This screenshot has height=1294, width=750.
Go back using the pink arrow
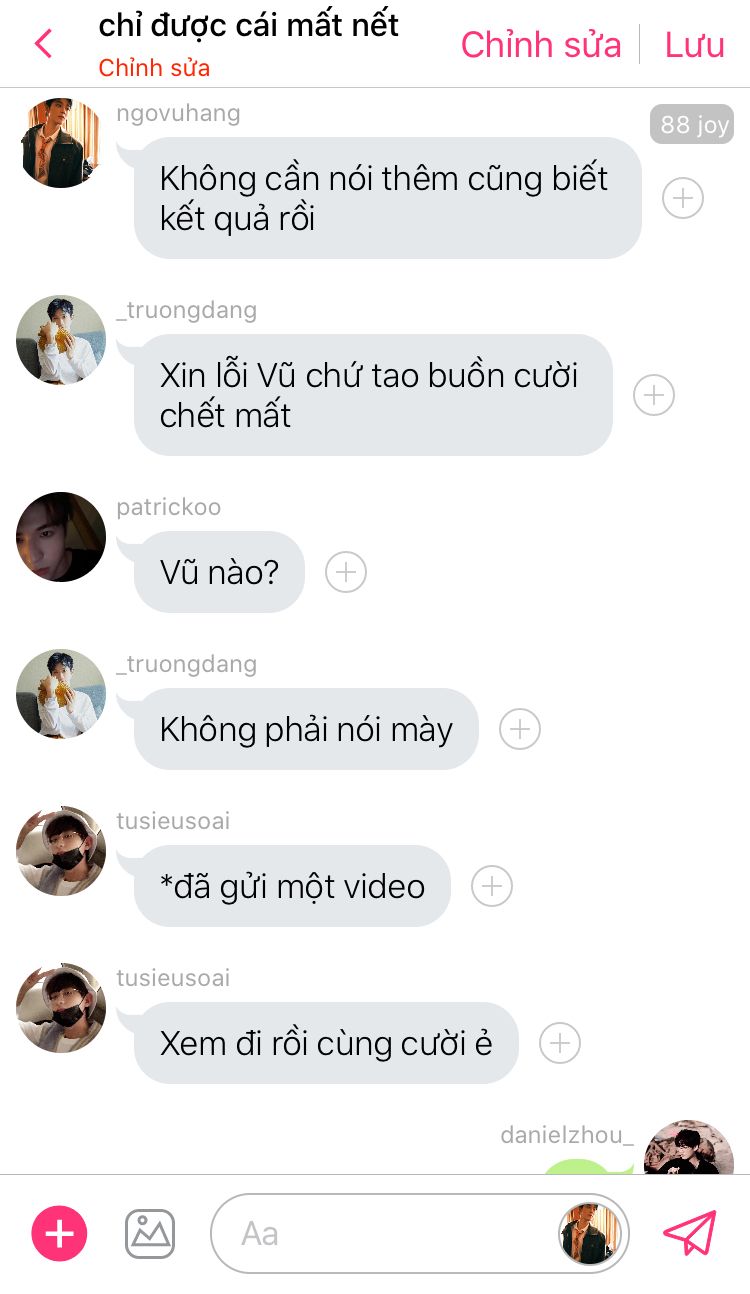pyautogui.click(x=43, y=44)
